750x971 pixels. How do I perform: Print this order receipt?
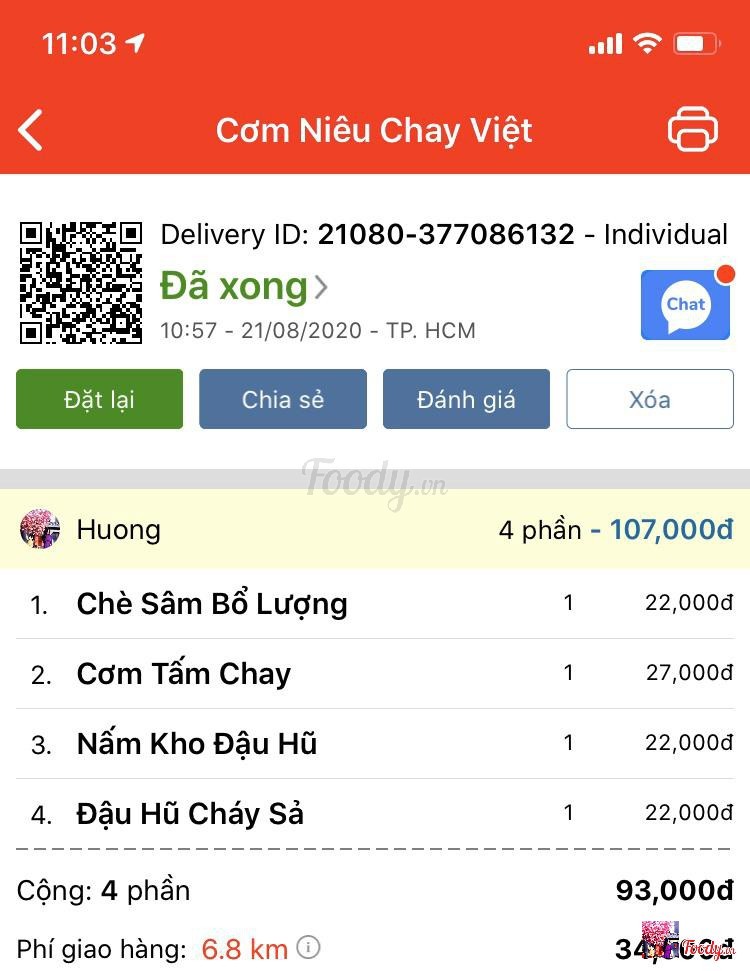pyautogui.click(x=692, y=130)
